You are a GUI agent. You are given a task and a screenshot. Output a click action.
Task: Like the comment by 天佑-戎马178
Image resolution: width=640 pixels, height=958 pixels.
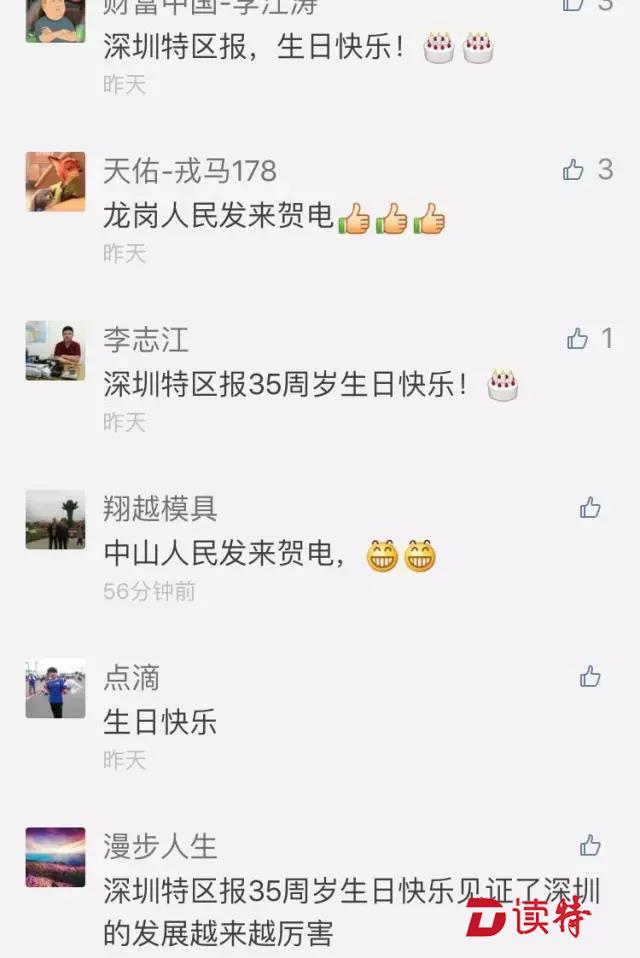click(574, 170)
